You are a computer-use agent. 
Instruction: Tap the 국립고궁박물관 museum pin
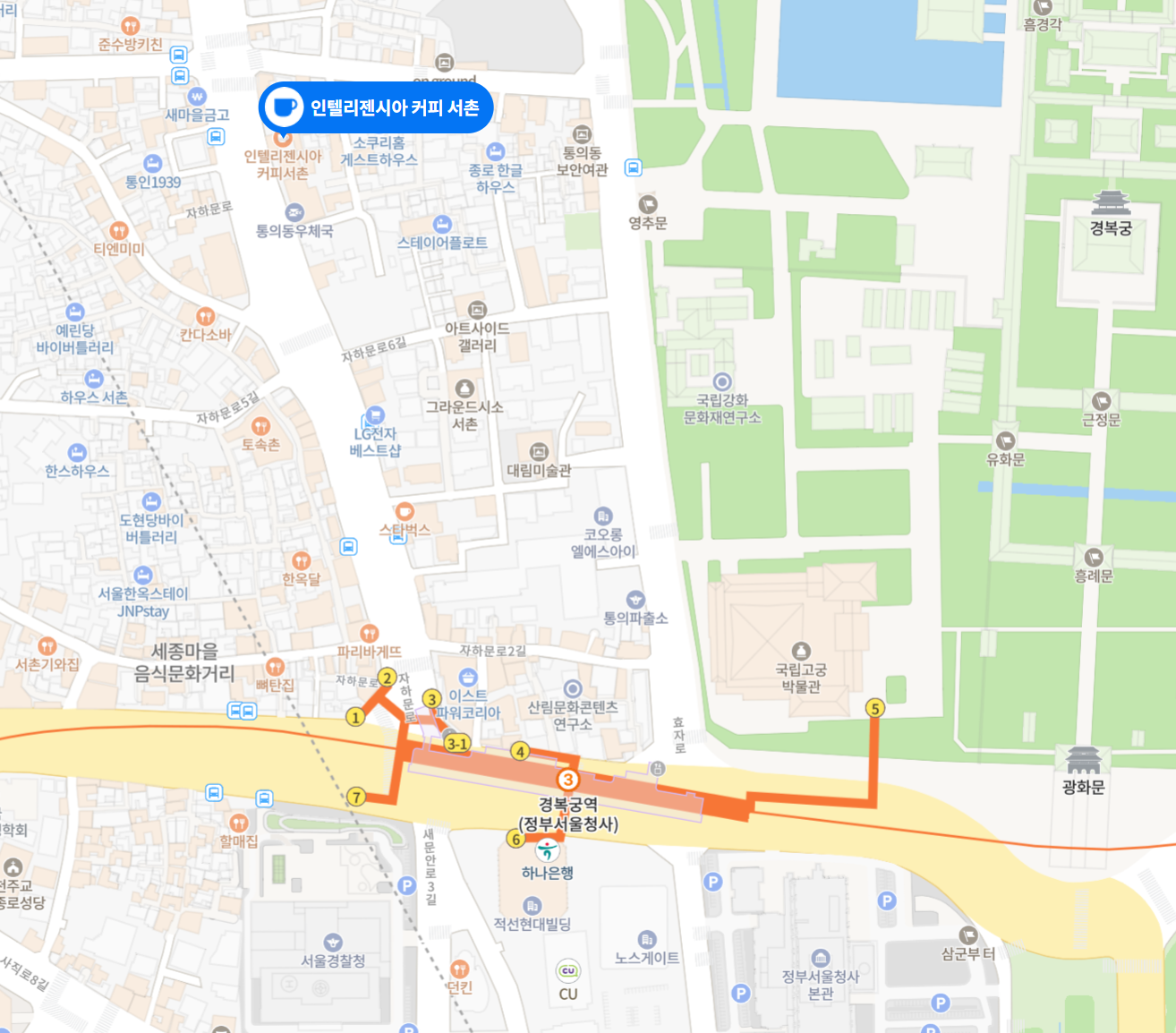point(801,651)
